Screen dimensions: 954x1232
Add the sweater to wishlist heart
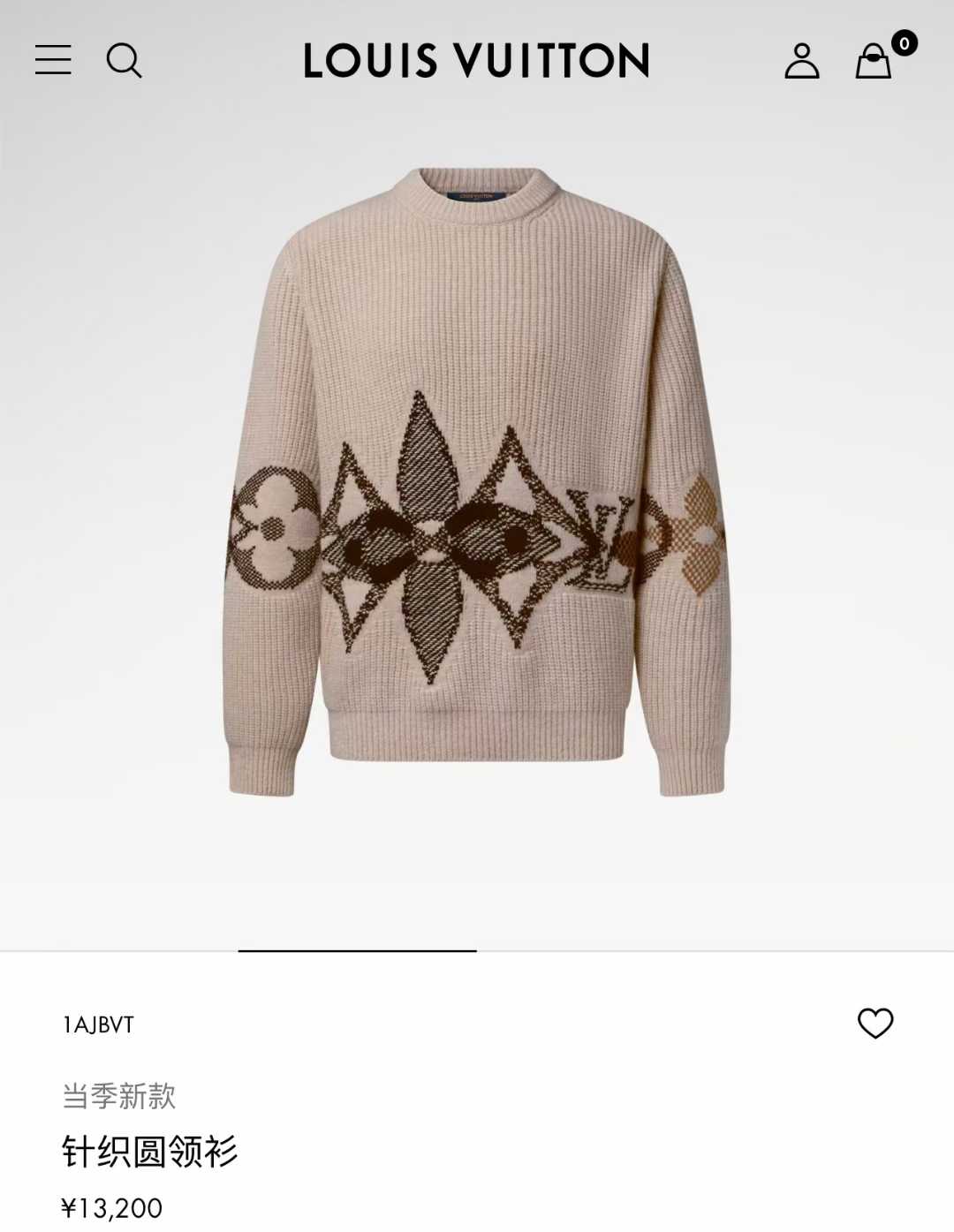click(x=875, y=1024)
